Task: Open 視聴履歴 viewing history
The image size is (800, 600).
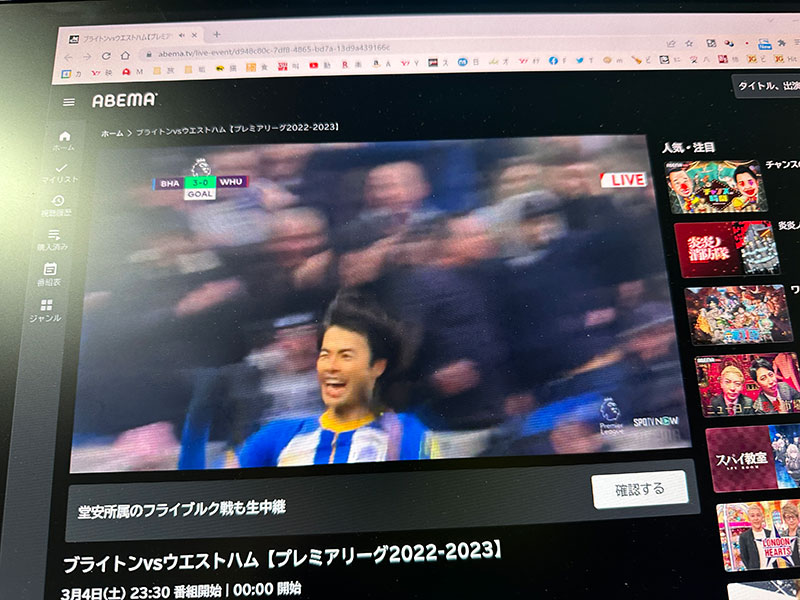Action: coord(57,205)
